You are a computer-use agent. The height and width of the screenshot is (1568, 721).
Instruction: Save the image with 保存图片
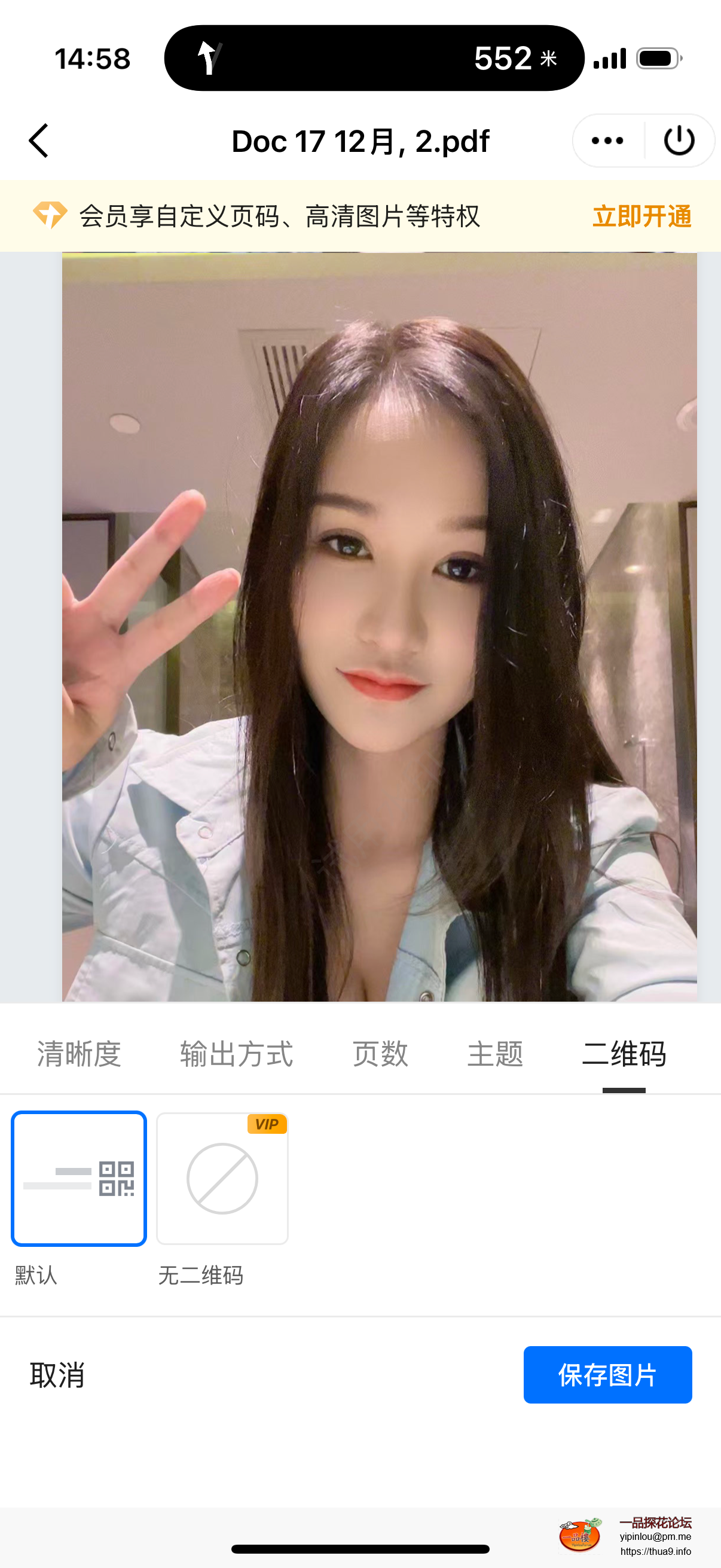pos(607,1375)
